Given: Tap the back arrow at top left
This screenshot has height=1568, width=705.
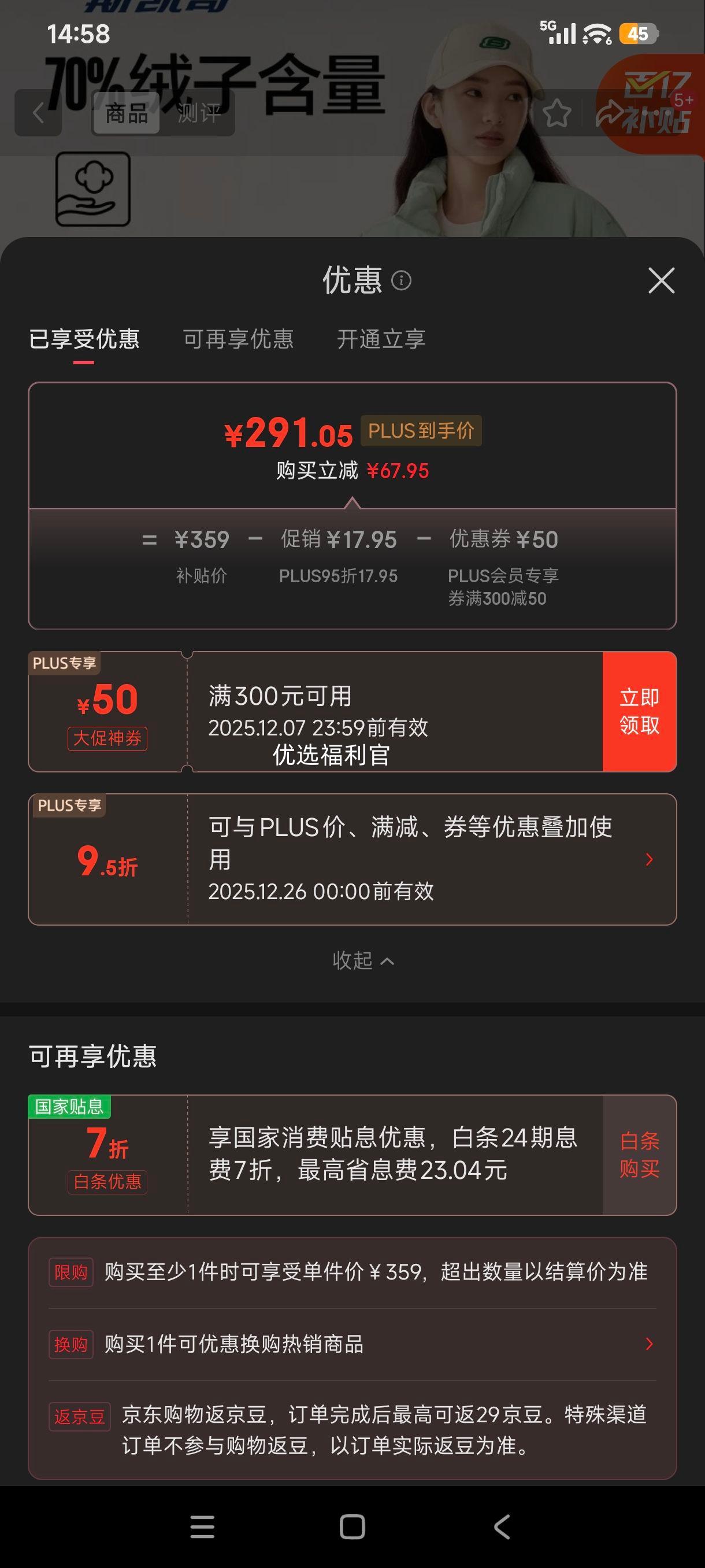Looking at the screenshot, I should click(38, 114).
